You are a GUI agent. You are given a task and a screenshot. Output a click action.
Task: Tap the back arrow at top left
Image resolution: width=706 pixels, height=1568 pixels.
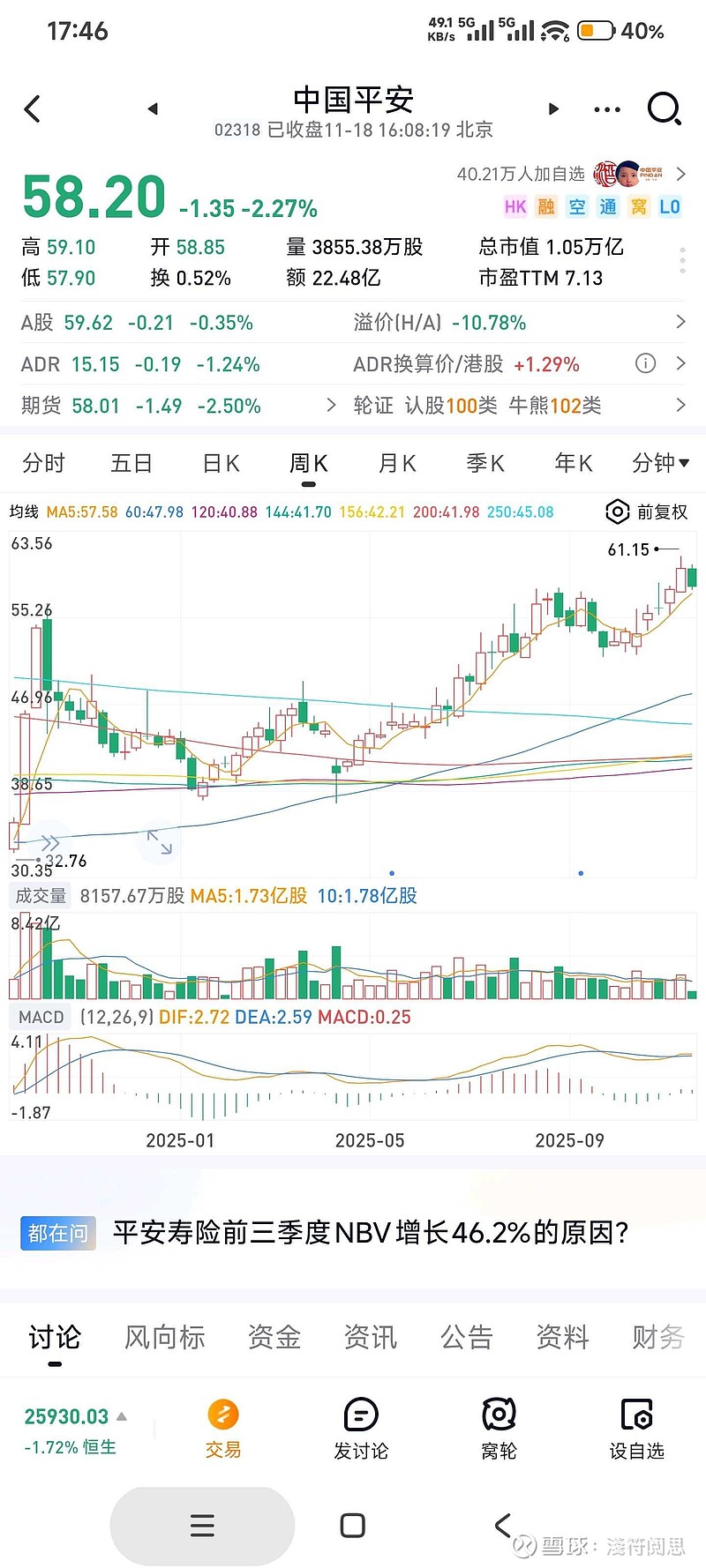pos(33,108)
